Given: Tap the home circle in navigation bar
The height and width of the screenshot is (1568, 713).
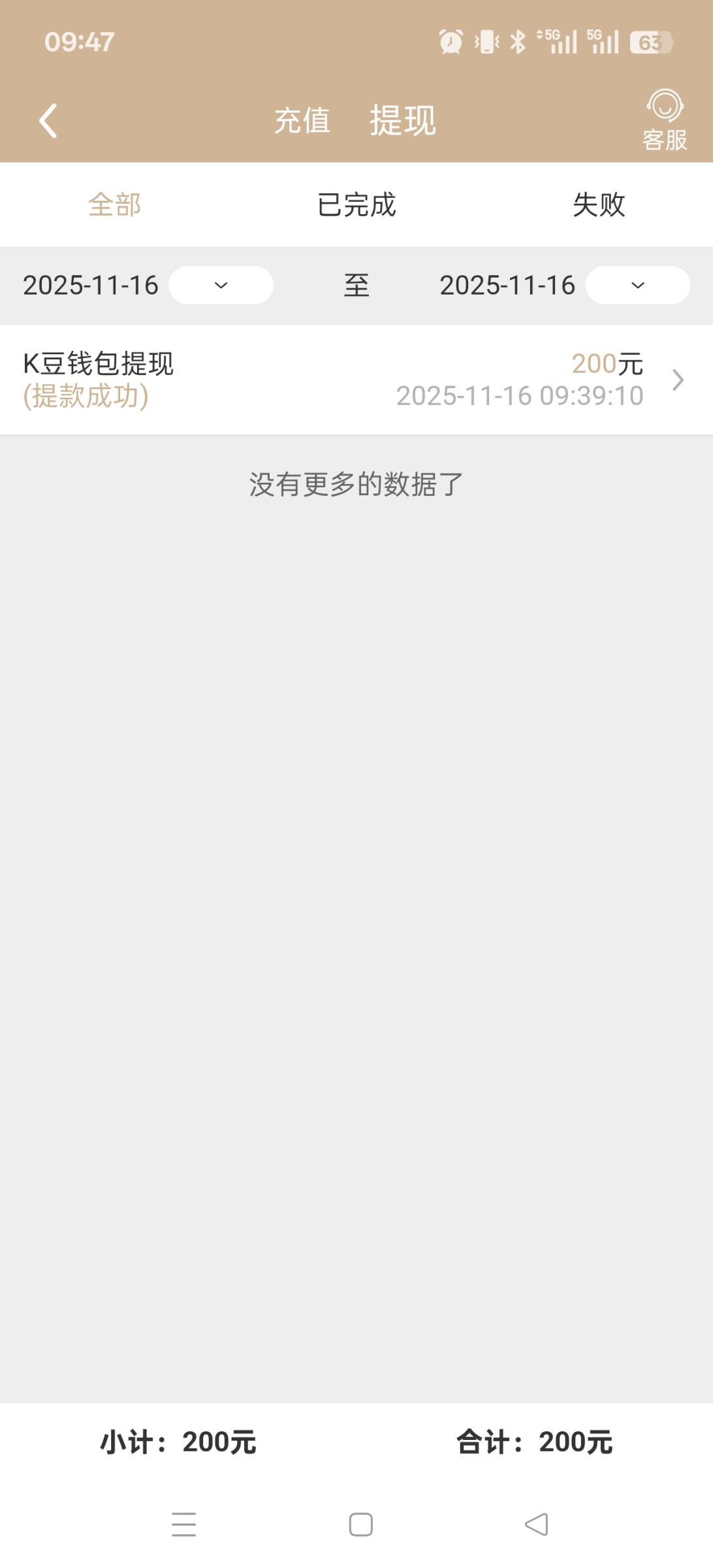Looking at the screenshot, I should 356,1524.
